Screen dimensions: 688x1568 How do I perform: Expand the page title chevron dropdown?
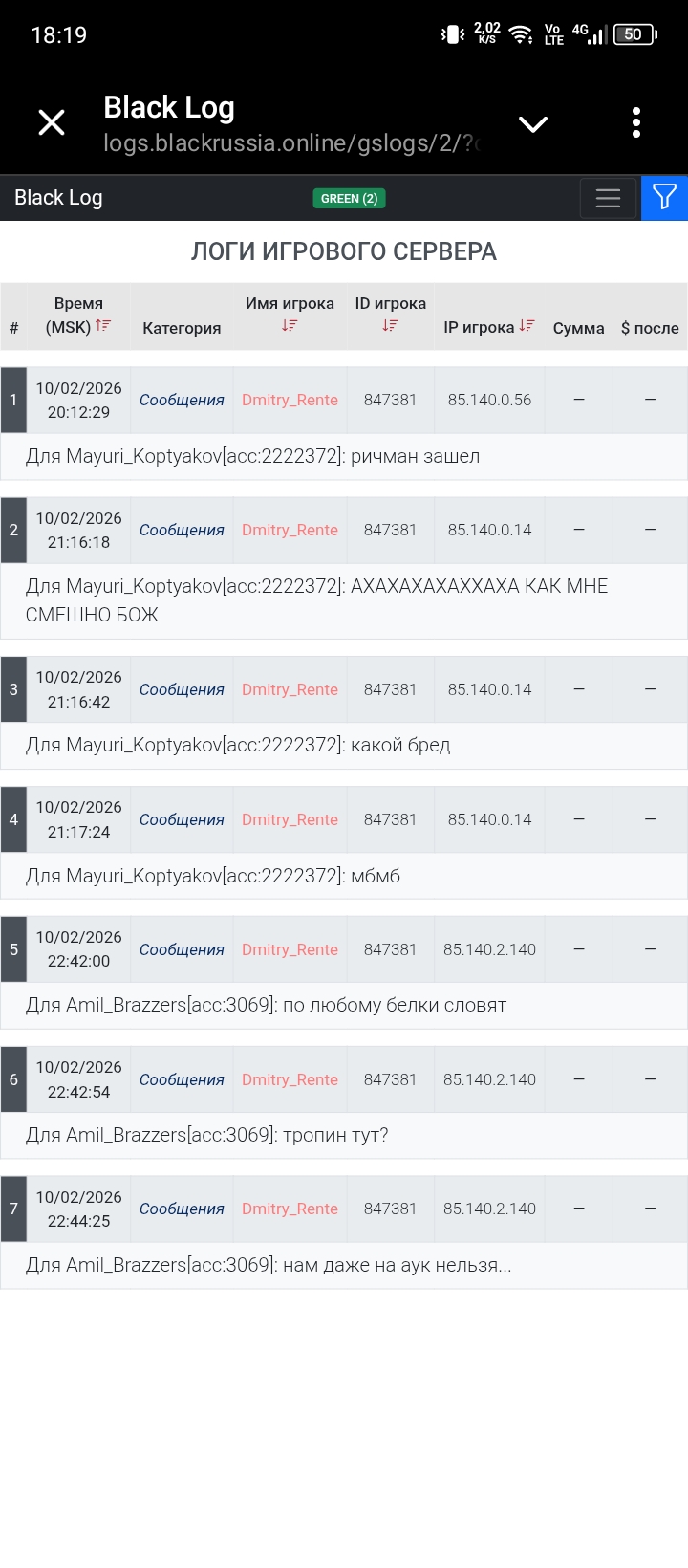532,123
